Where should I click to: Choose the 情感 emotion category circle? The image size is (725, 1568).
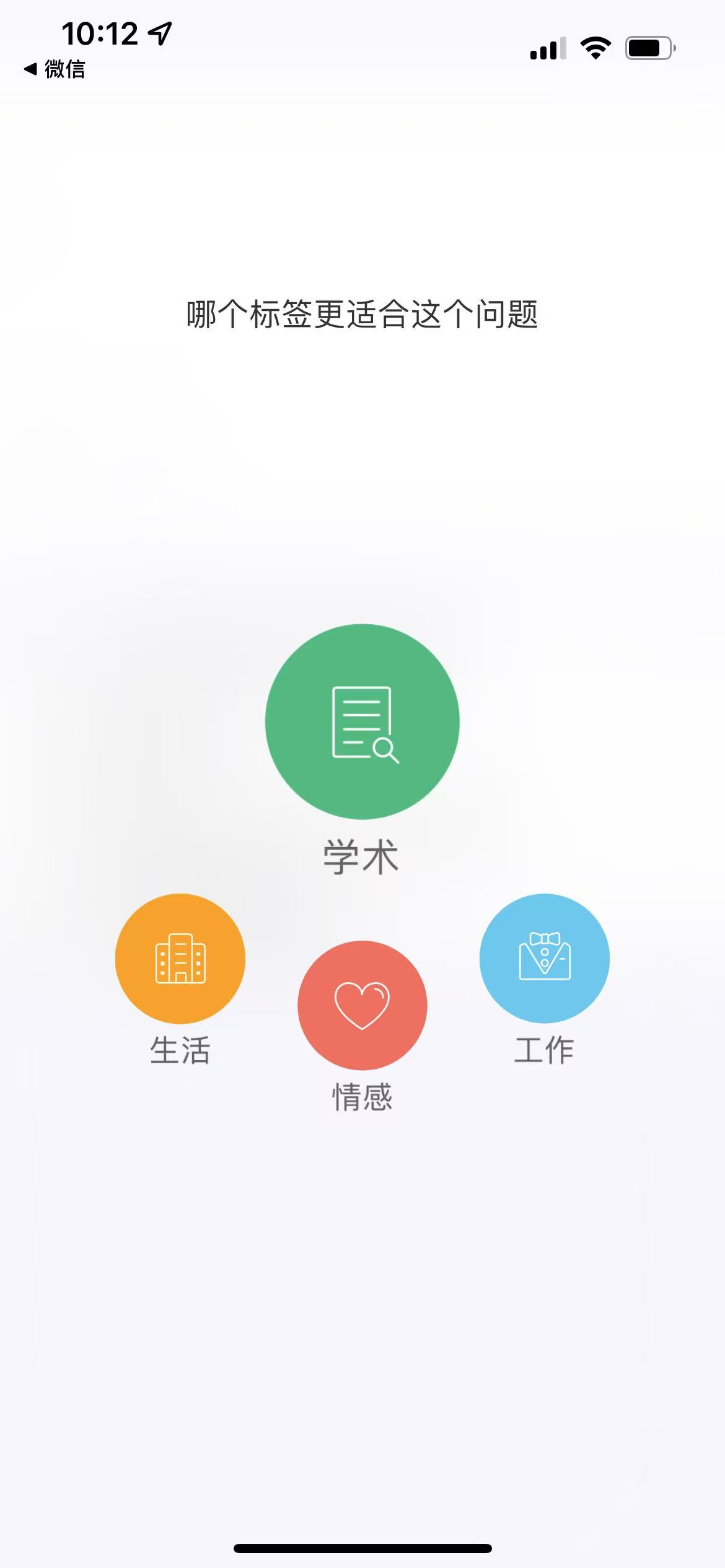point(362,1006)
